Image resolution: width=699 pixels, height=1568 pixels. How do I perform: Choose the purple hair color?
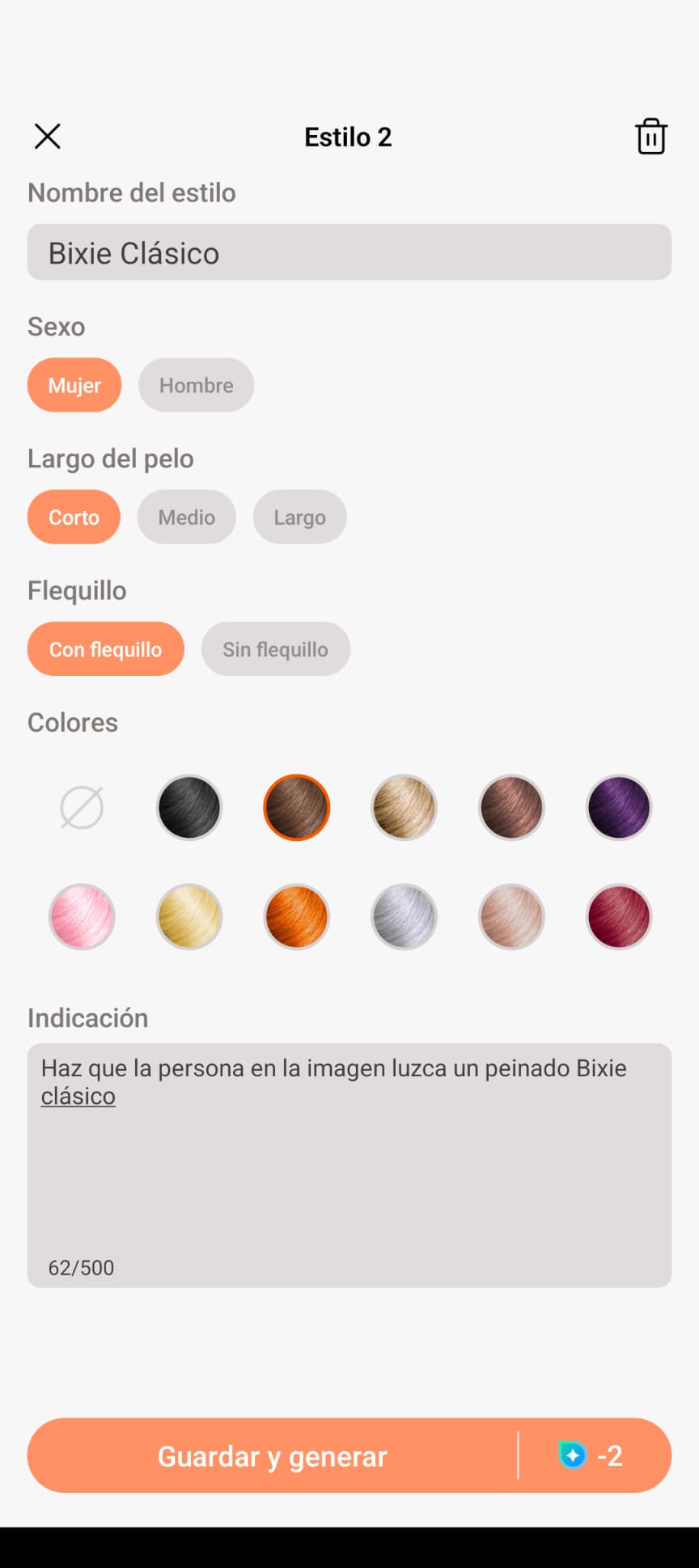click(618, 807)
